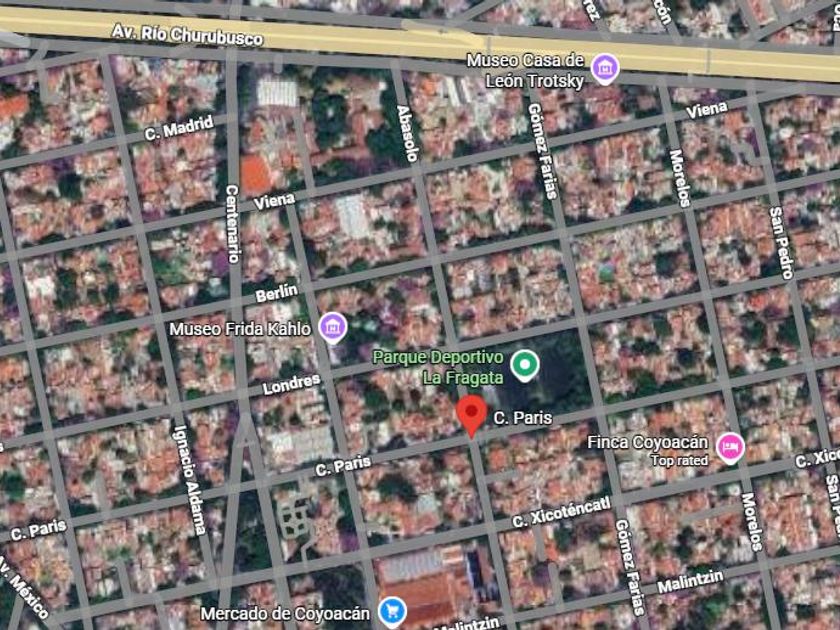This screenshot has width=840, height=630.
Task: Tap the Parque Deportivo La Fragata pin
Action: pyautogui.click(x=524, y=365)
